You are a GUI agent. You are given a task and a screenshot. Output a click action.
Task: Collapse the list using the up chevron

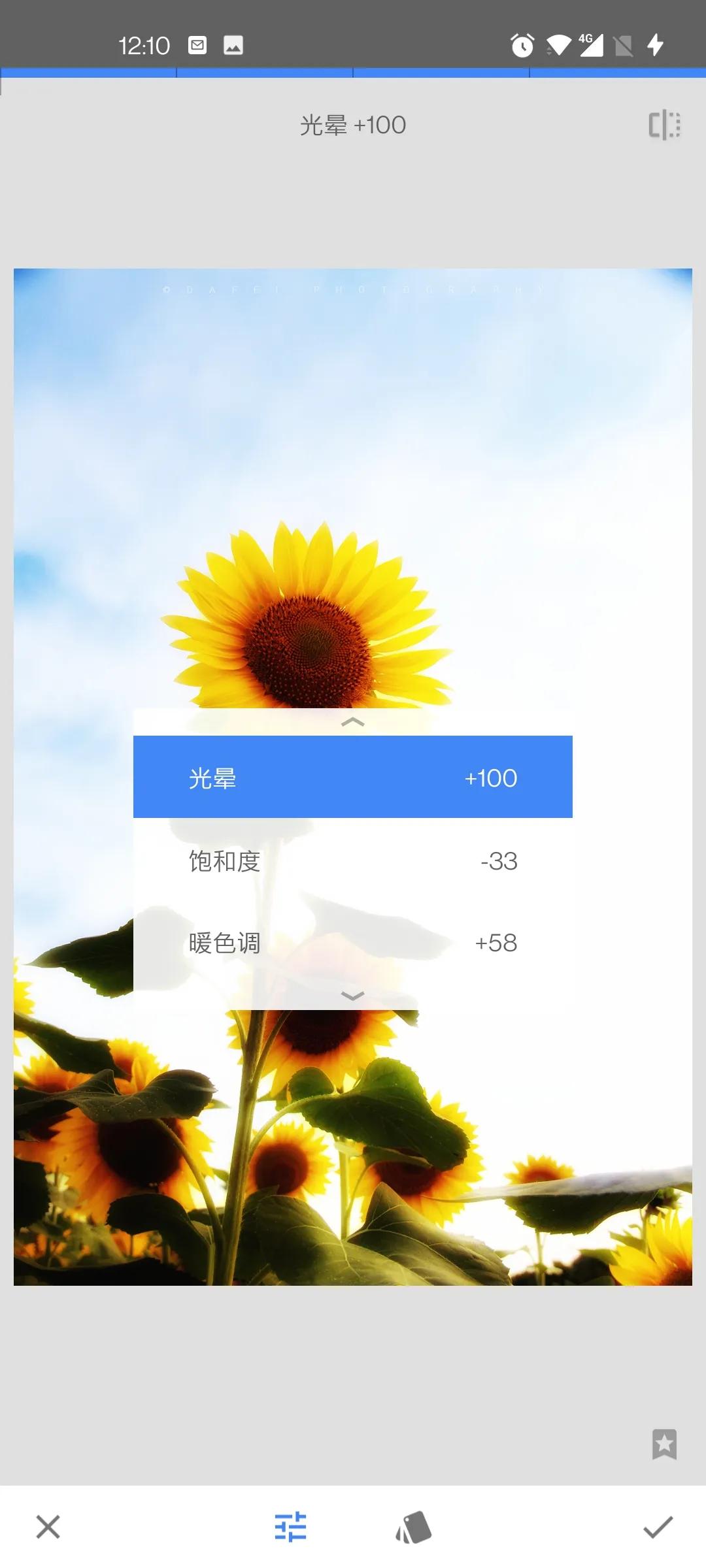(352, 723)
